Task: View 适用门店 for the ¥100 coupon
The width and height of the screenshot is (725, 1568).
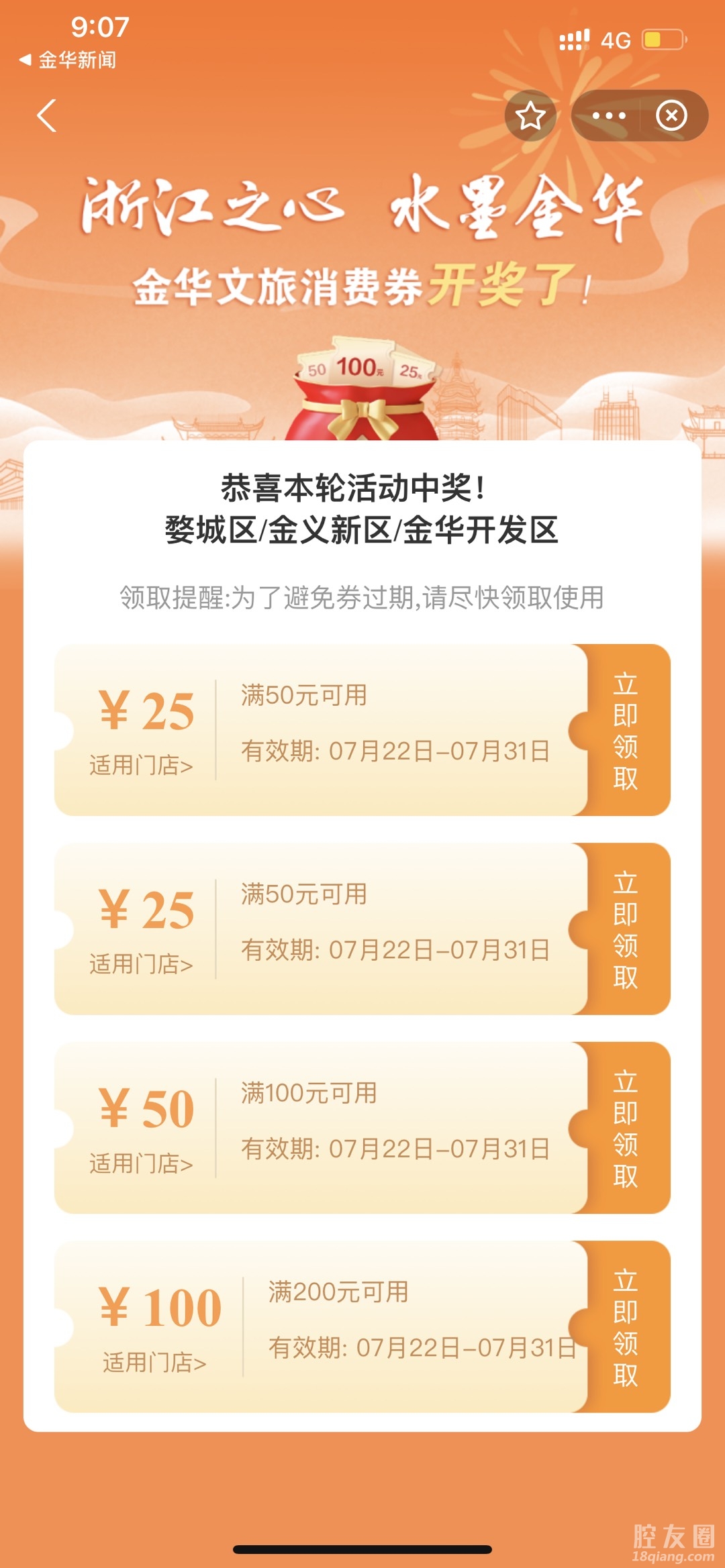Action: pyautogui.click(x=154, y=1363)
